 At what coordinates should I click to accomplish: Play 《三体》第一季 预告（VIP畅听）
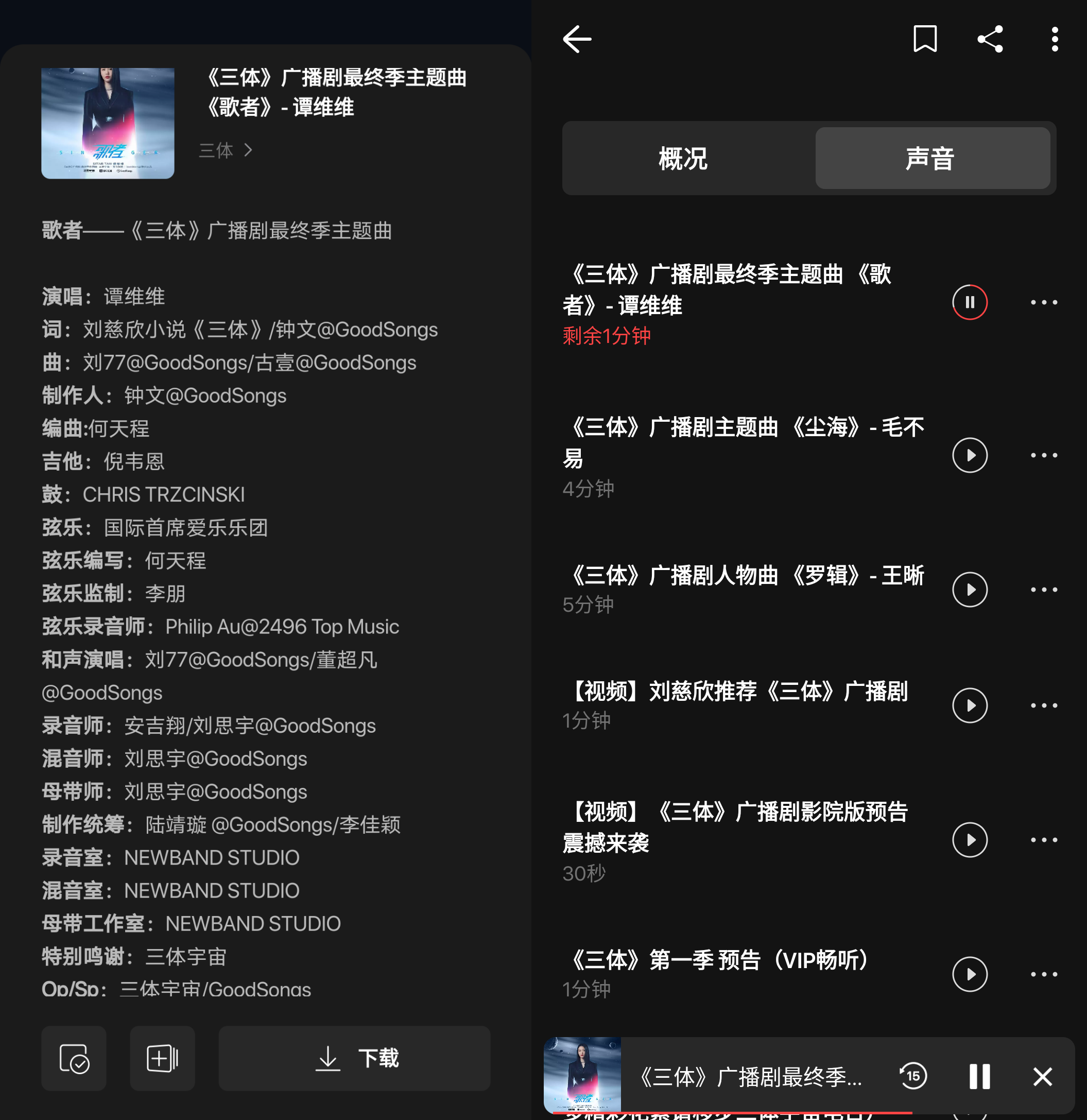click(x=969, y=974)
